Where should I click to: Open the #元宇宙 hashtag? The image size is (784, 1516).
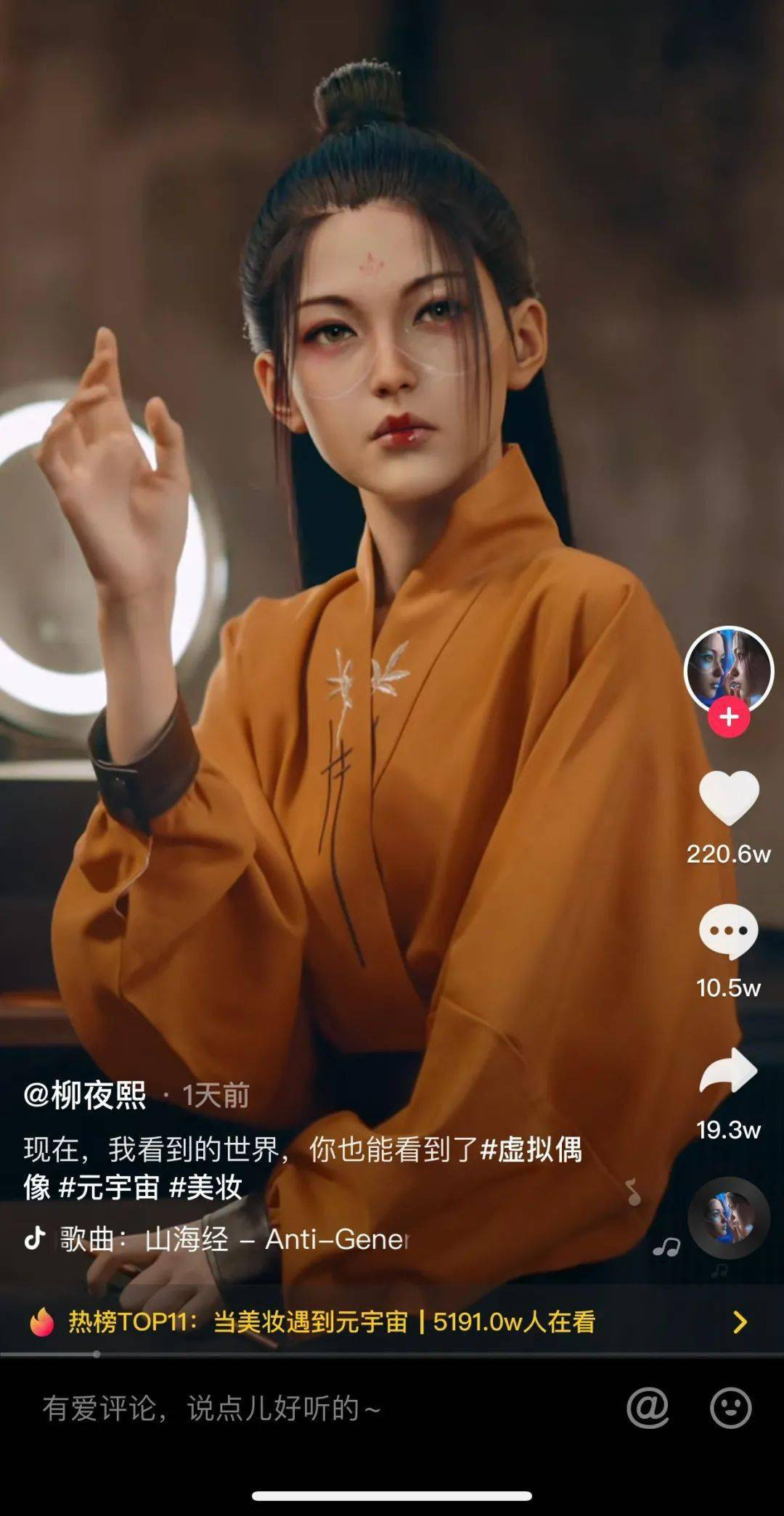click(109, 1188)
